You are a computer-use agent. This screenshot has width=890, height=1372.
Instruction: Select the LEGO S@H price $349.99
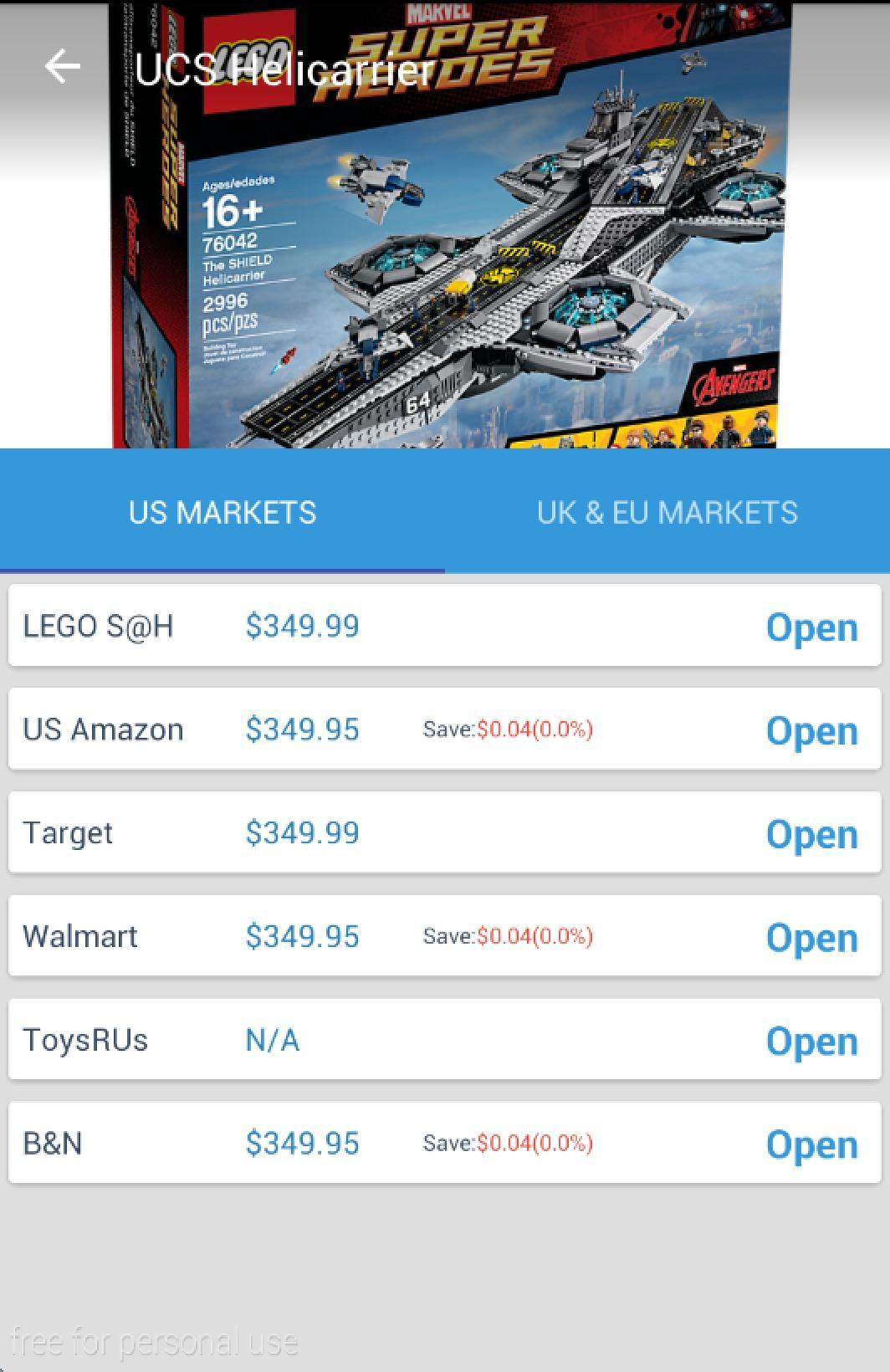(x=303, y=626)
